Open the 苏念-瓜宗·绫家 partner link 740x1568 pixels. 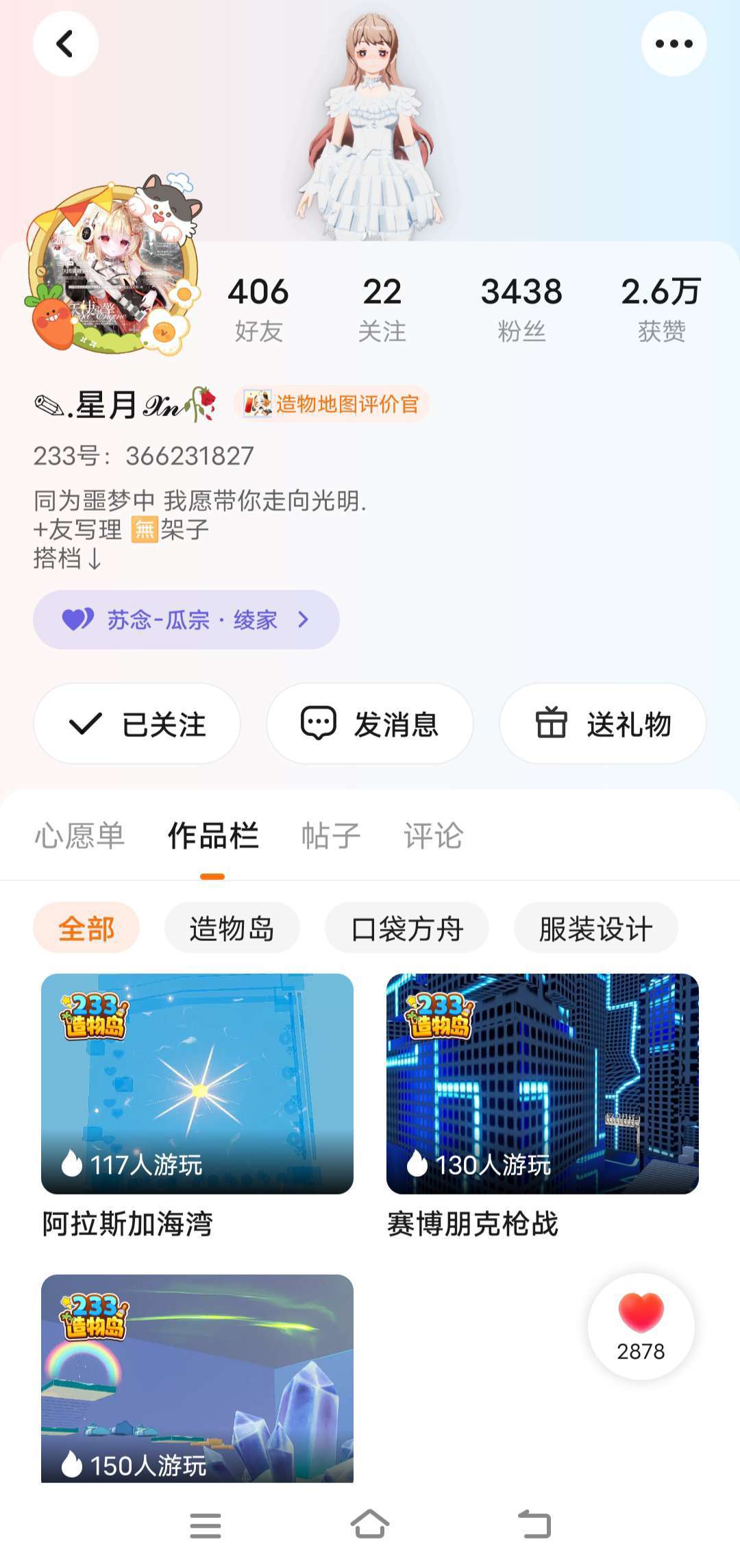[186, 620]
